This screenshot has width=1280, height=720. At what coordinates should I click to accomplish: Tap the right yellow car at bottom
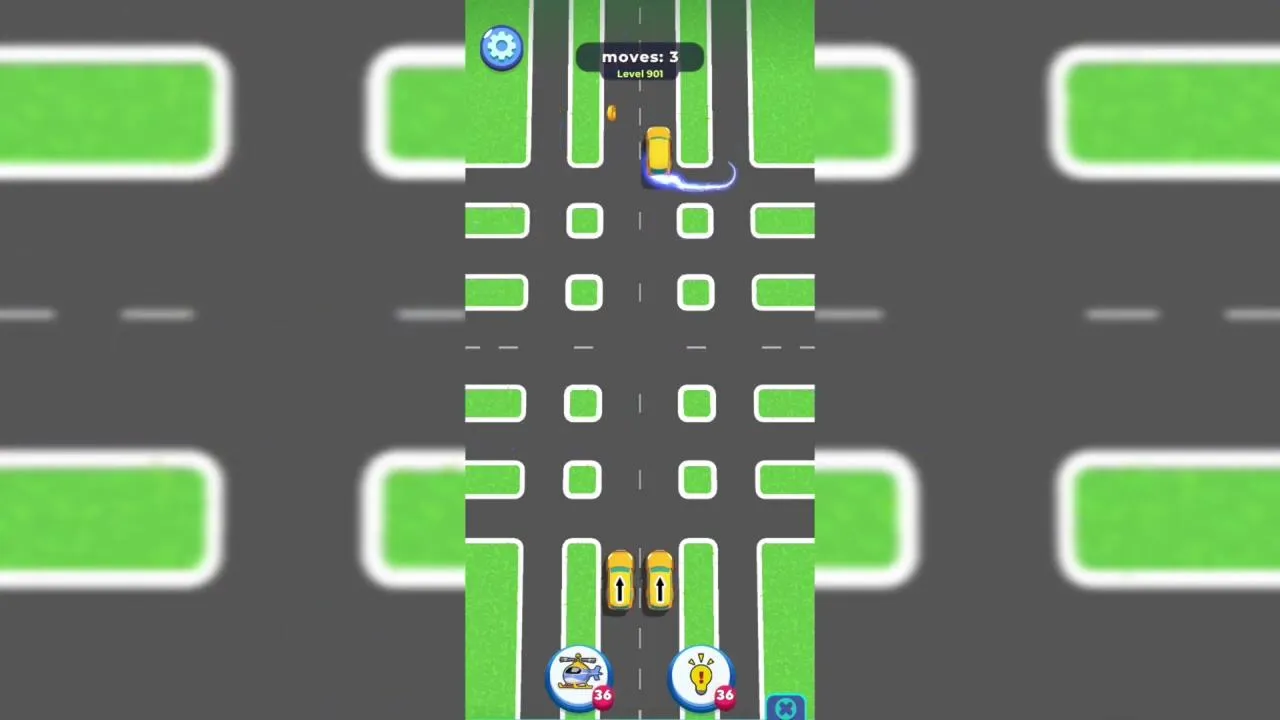point(659,581)
